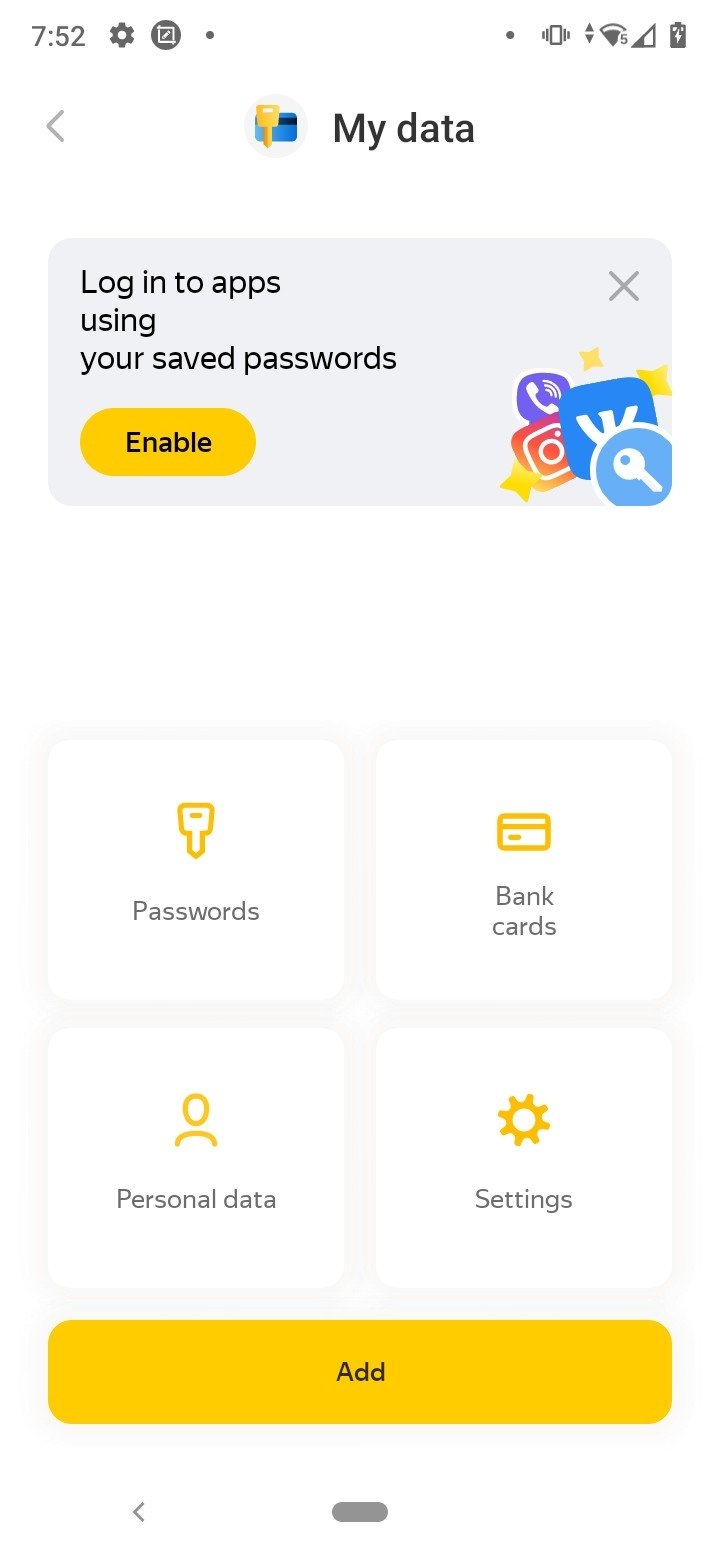Open Personal data
This screenshot has width=720, height=1560.
(196, 1158)
